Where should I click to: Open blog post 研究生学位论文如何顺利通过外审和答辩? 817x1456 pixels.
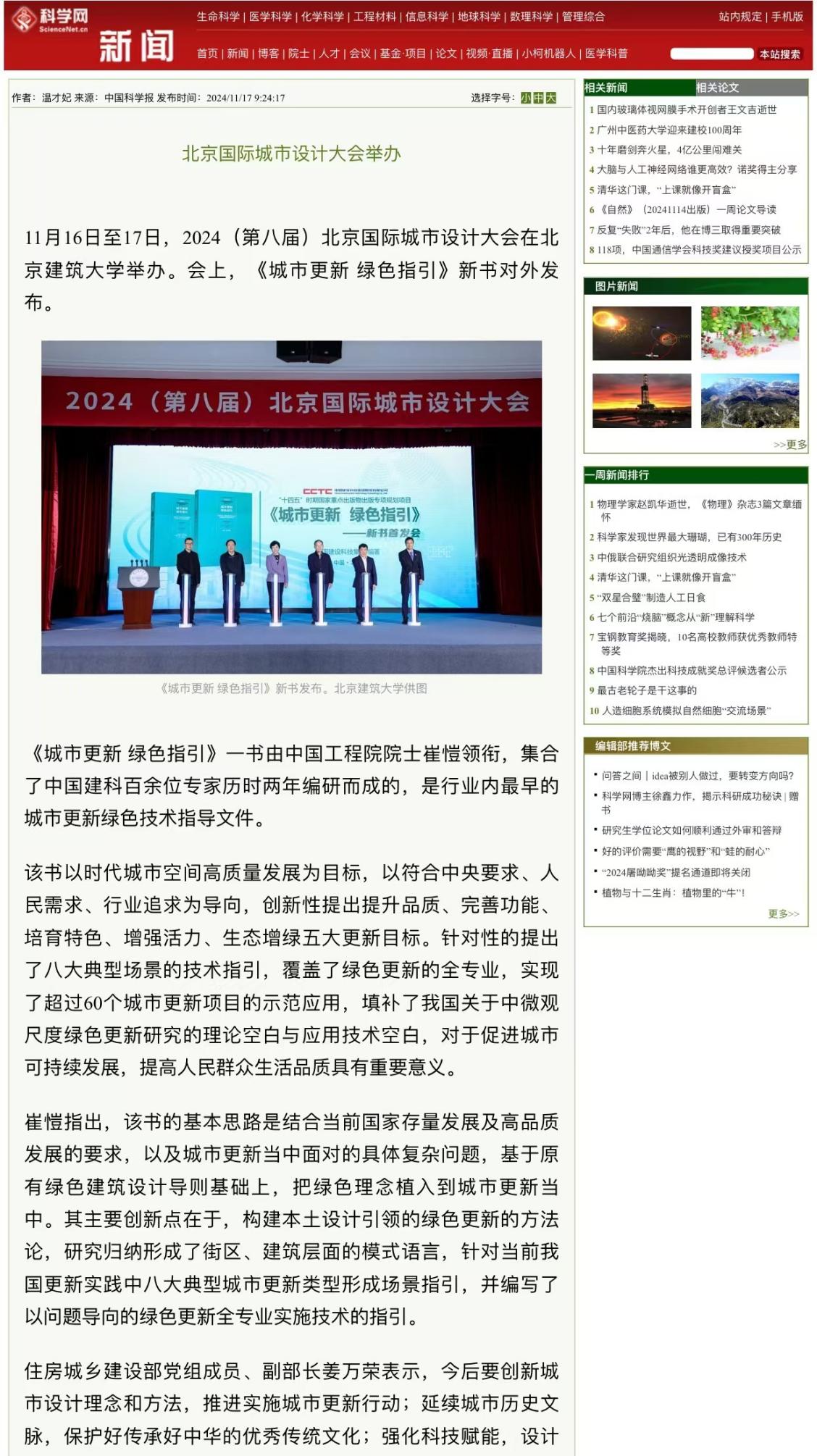(x=691, y=830)
